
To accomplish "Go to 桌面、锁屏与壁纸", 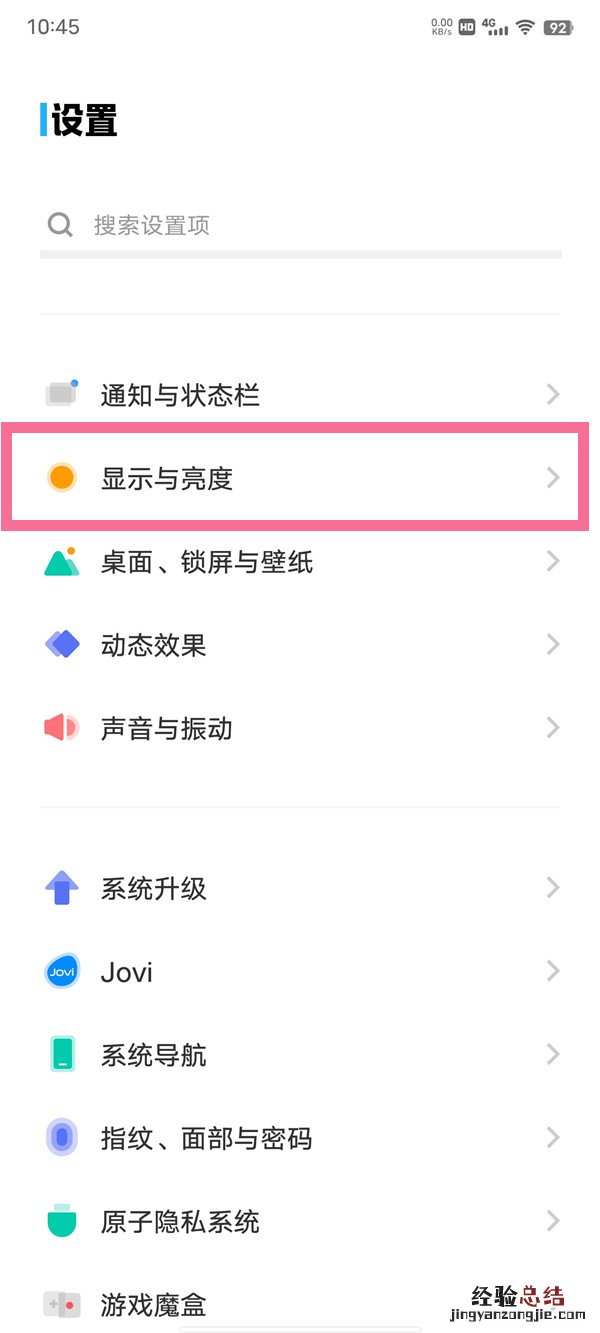I will (x=300, y=562).
